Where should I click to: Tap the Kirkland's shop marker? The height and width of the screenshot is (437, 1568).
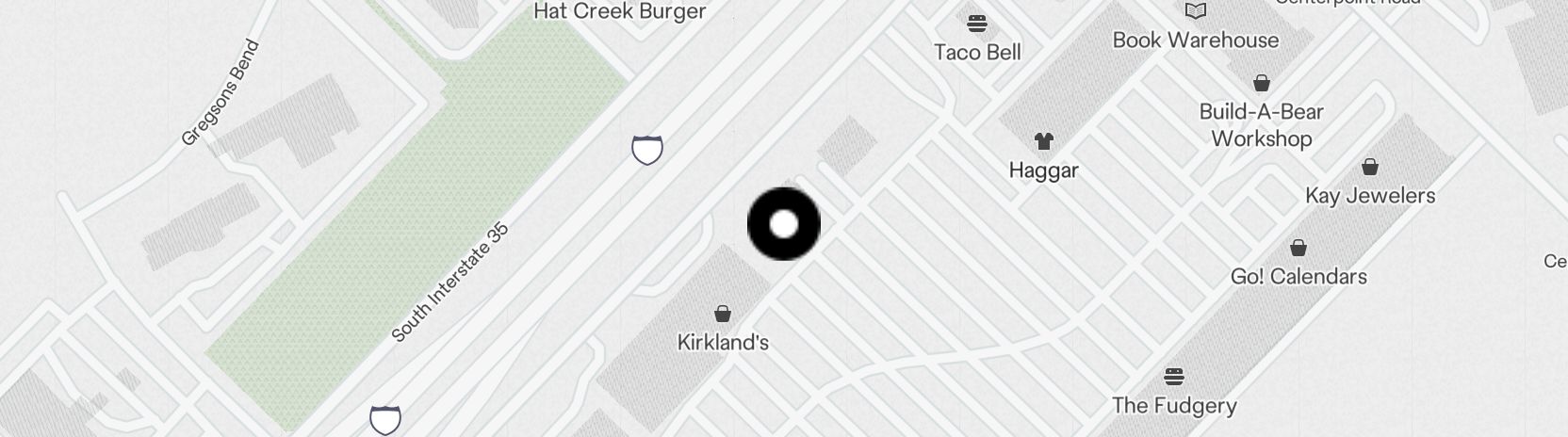pyautogui.click(x=723, y=314)
